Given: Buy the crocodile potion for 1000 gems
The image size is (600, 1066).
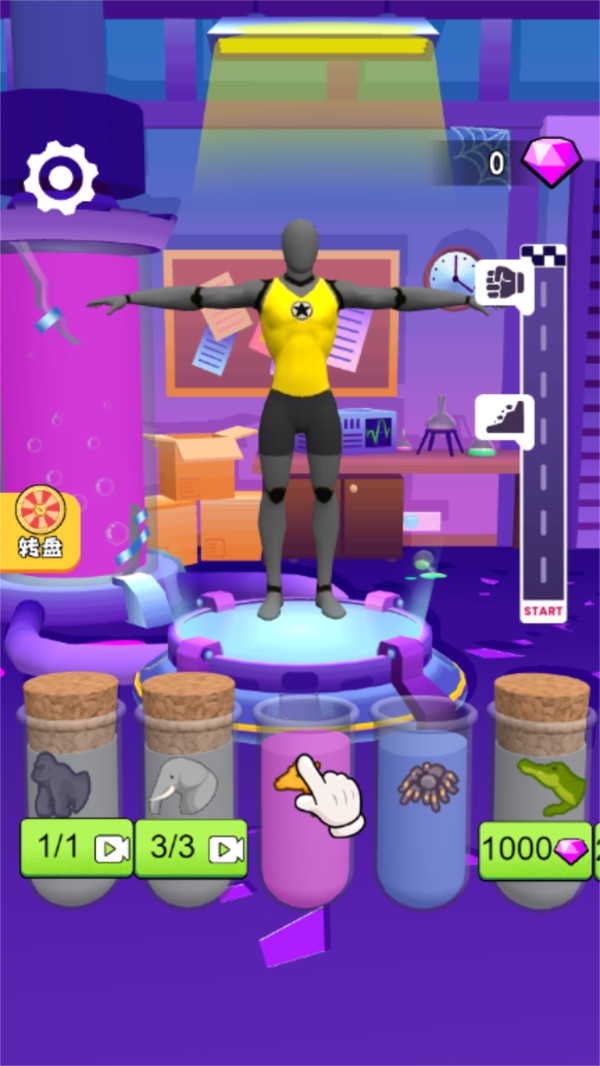Looking at the screenshot, I should click(535, 850).
